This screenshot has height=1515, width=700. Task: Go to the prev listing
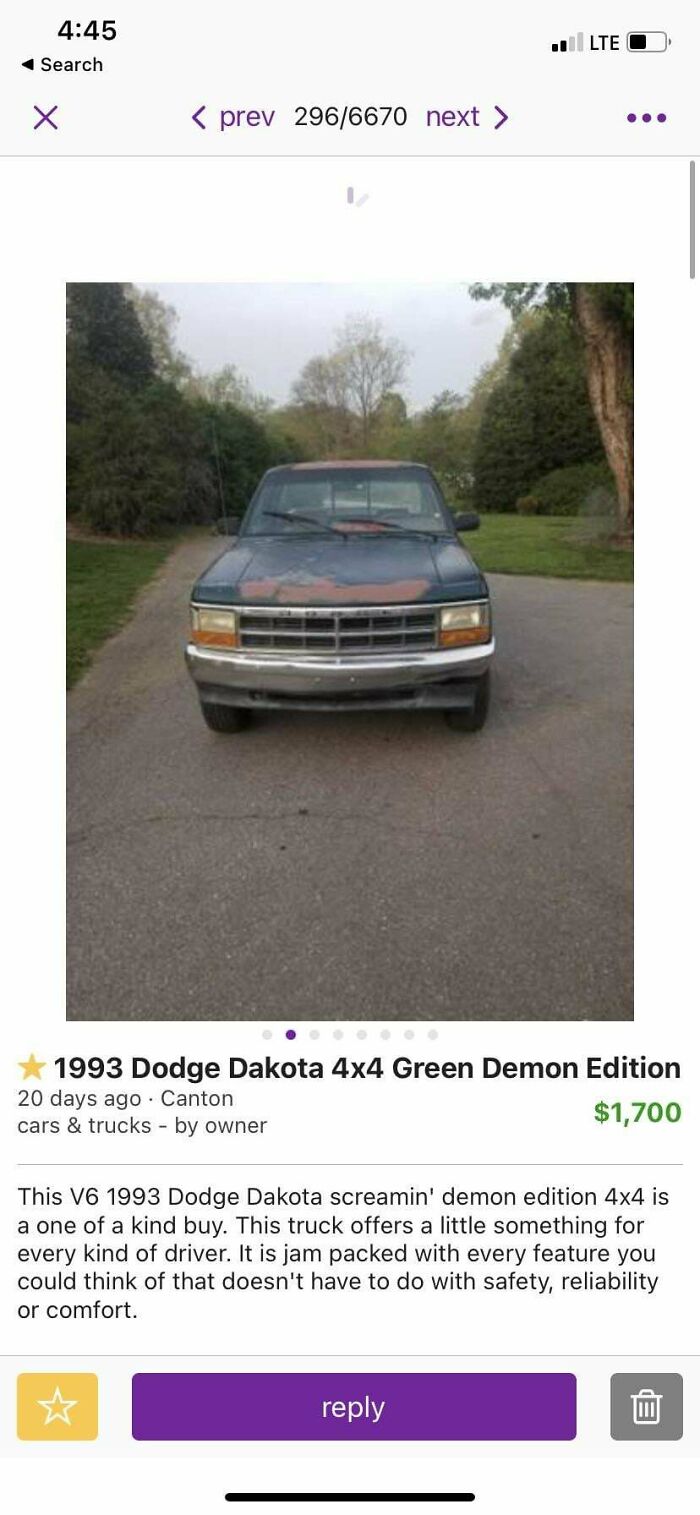[x=233, y=117]
